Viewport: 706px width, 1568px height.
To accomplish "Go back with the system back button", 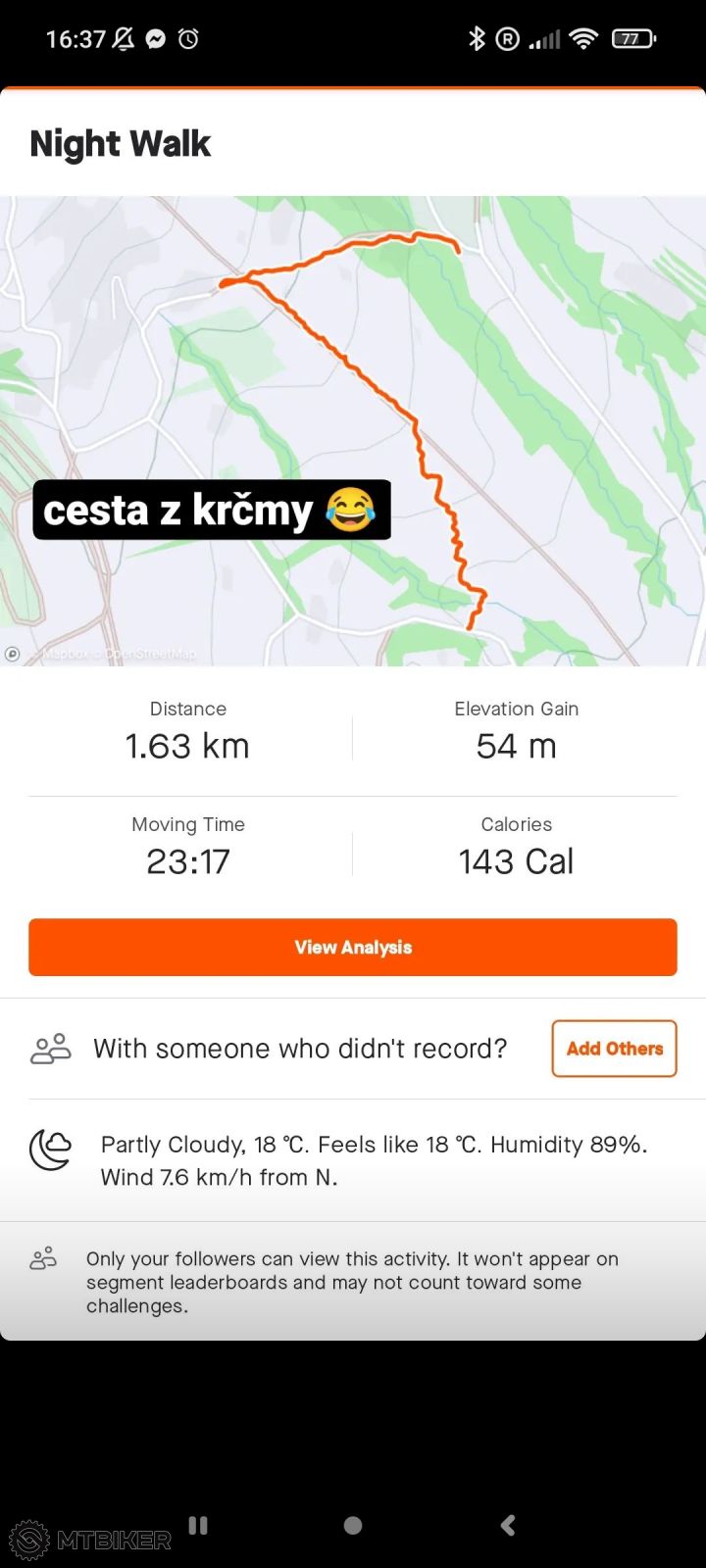I will 508,1525.
